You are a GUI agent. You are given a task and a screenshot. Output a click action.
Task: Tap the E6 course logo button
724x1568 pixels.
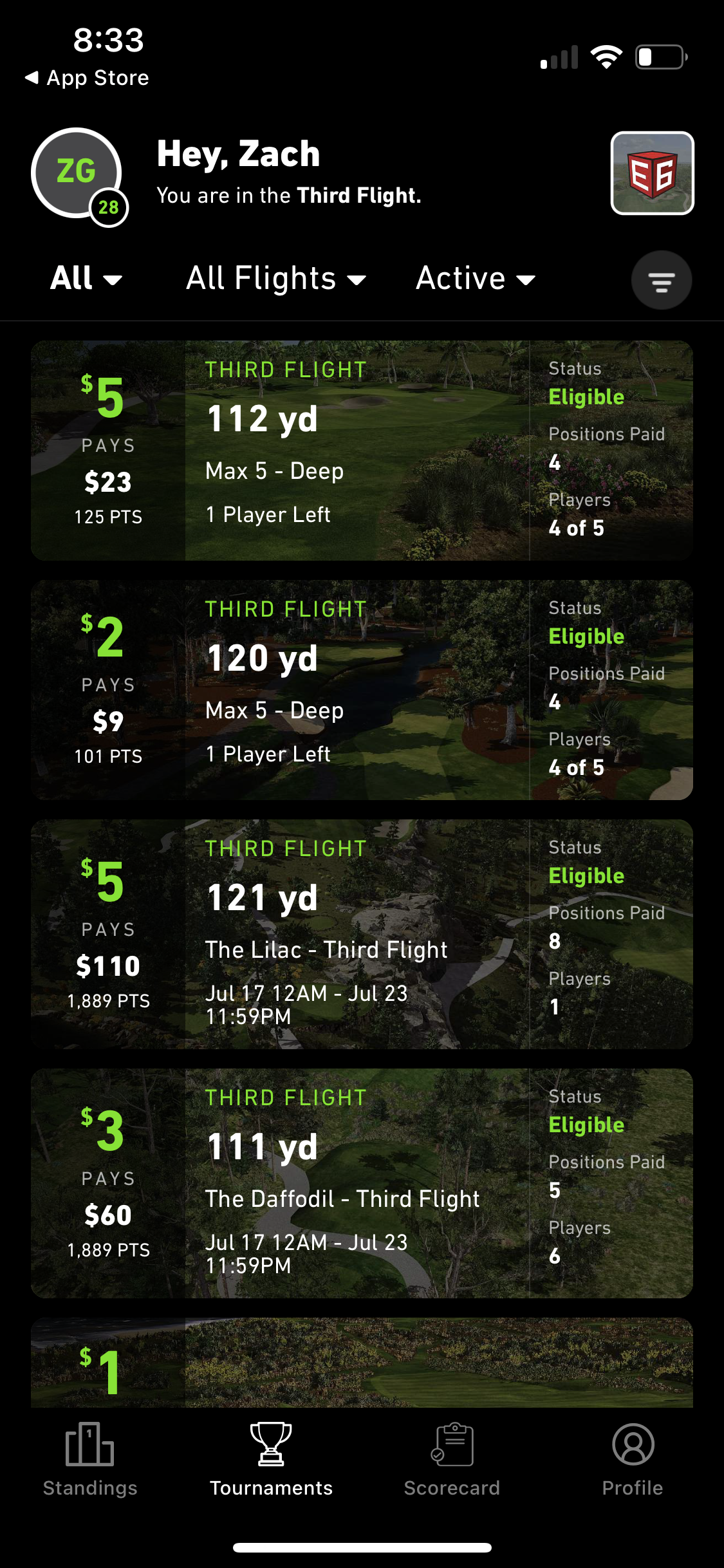point(652,173)
